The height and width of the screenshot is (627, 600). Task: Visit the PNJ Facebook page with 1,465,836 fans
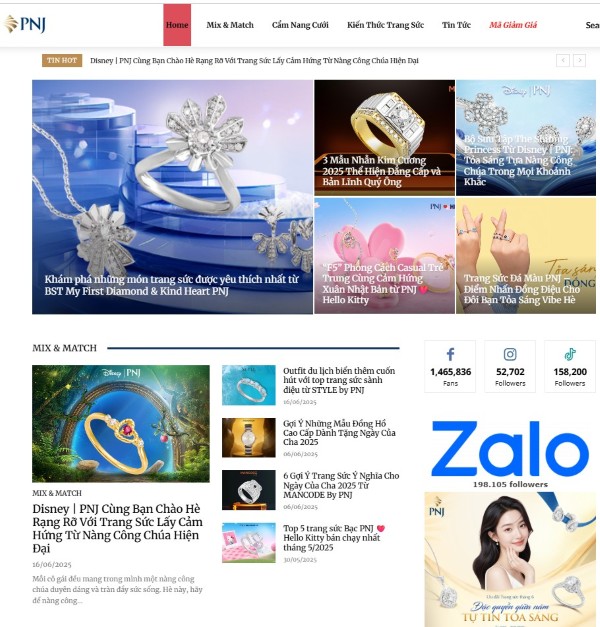(450, 366)
